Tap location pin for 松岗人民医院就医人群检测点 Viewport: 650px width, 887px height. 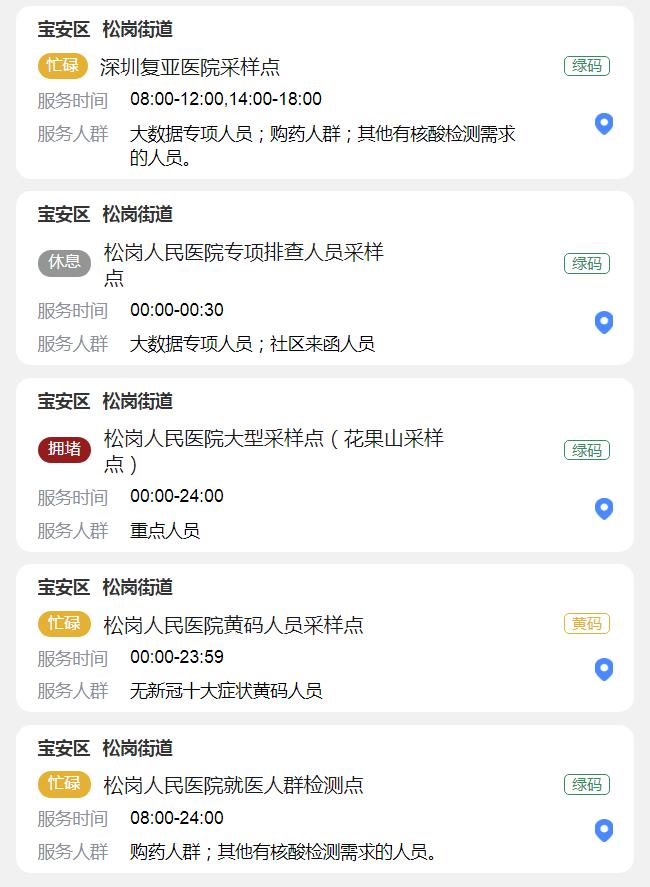[x=603, y=830]
